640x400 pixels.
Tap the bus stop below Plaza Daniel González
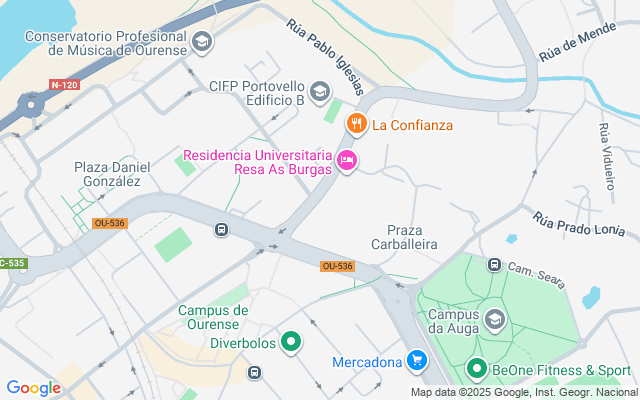tap(221, 230)
